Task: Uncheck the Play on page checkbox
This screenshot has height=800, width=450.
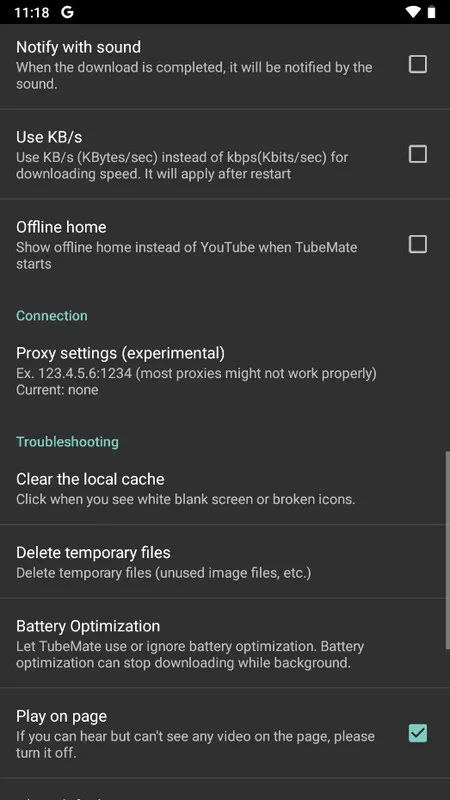Action: click(x=417, y=733)
